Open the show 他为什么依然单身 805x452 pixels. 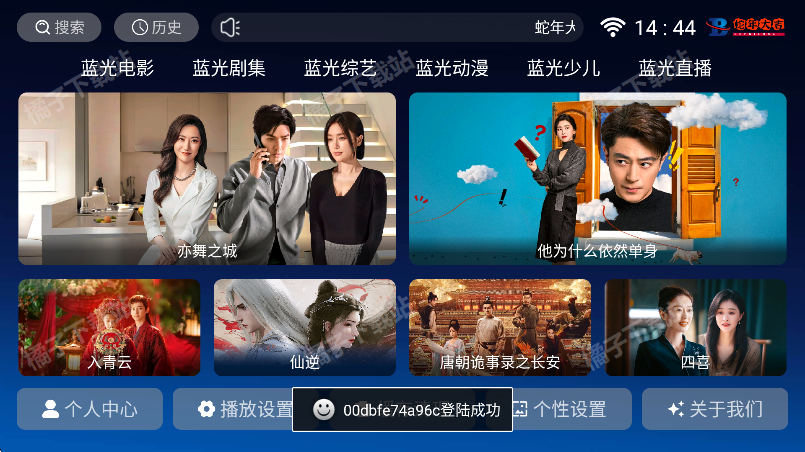597,178
